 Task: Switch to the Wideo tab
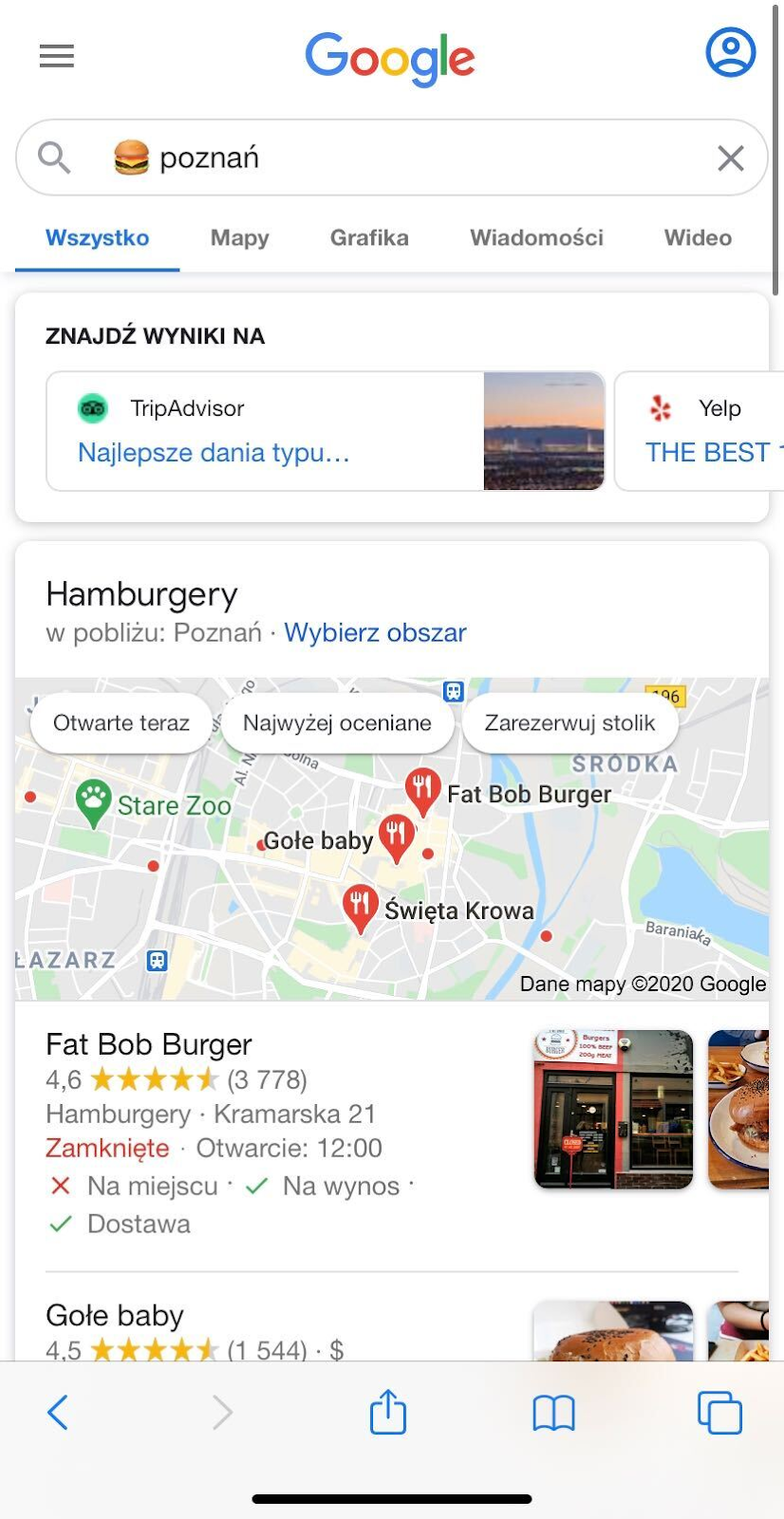click(698, 237)
